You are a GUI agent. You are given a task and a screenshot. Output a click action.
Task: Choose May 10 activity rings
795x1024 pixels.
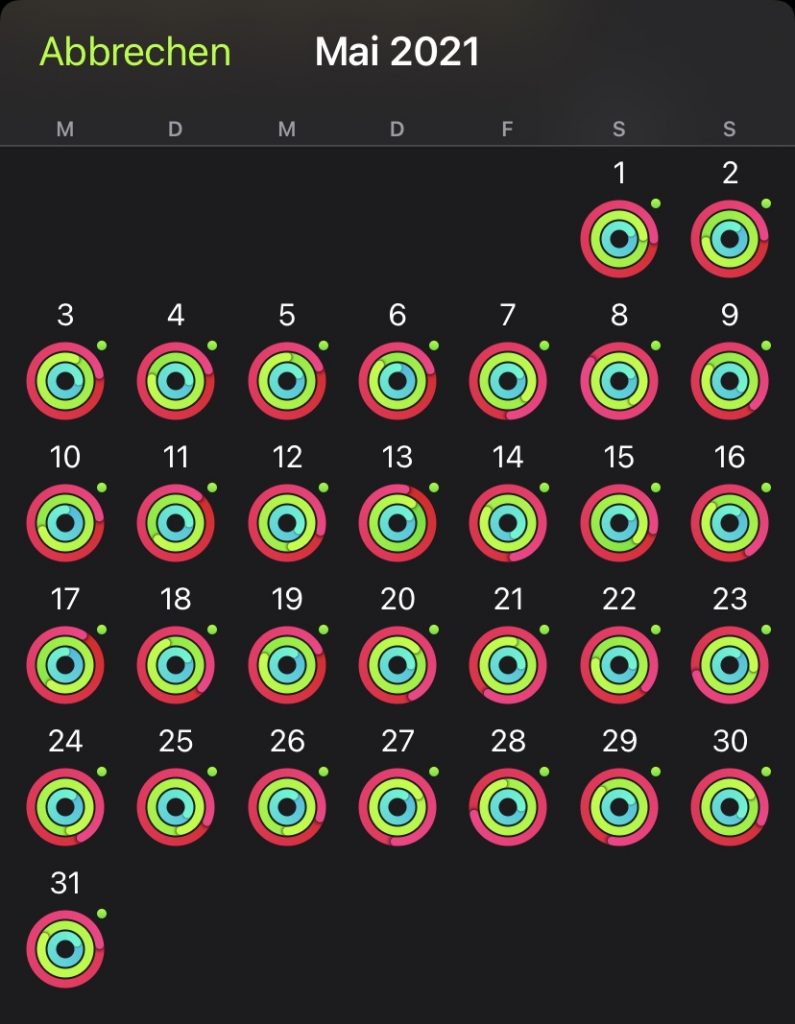click(x=66, y=523)
